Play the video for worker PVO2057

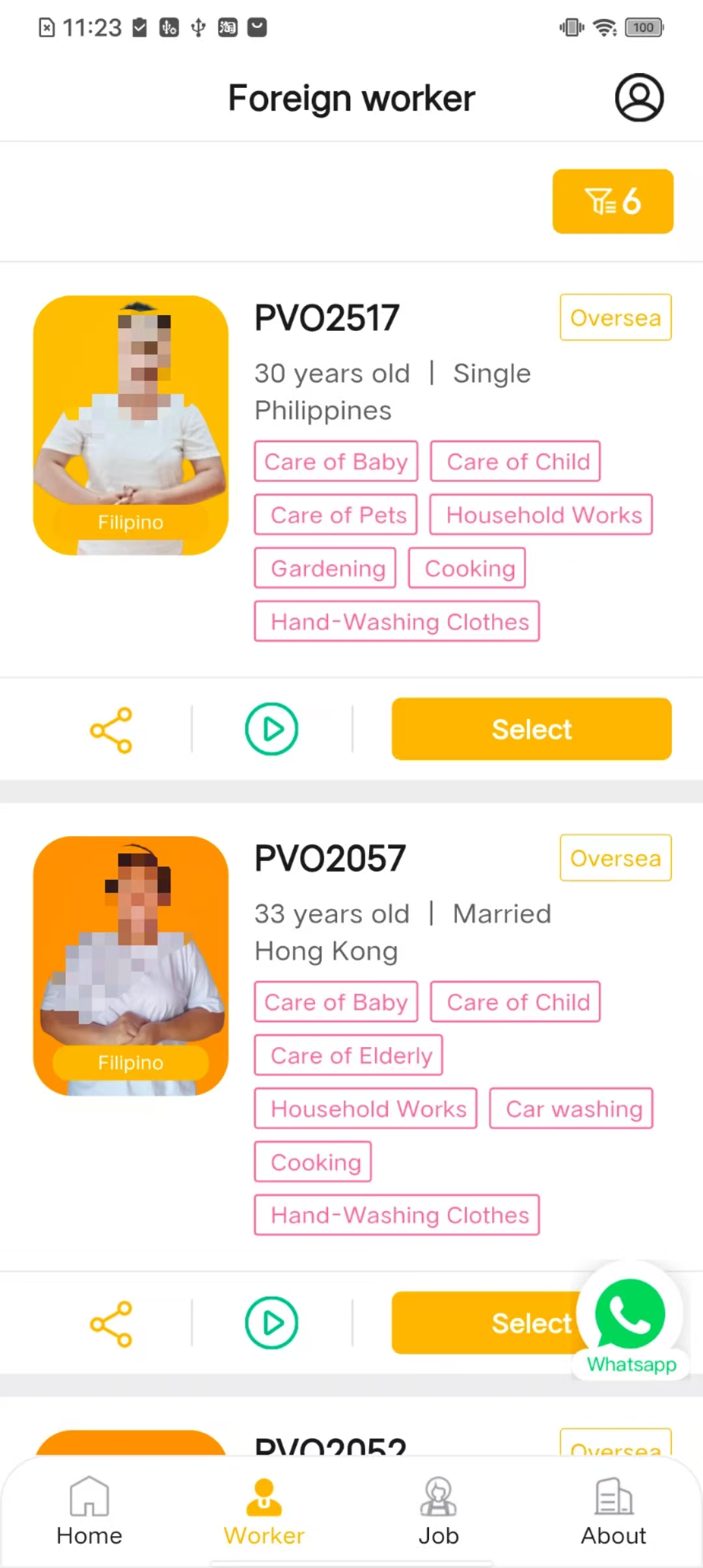tap(271, 1323)
